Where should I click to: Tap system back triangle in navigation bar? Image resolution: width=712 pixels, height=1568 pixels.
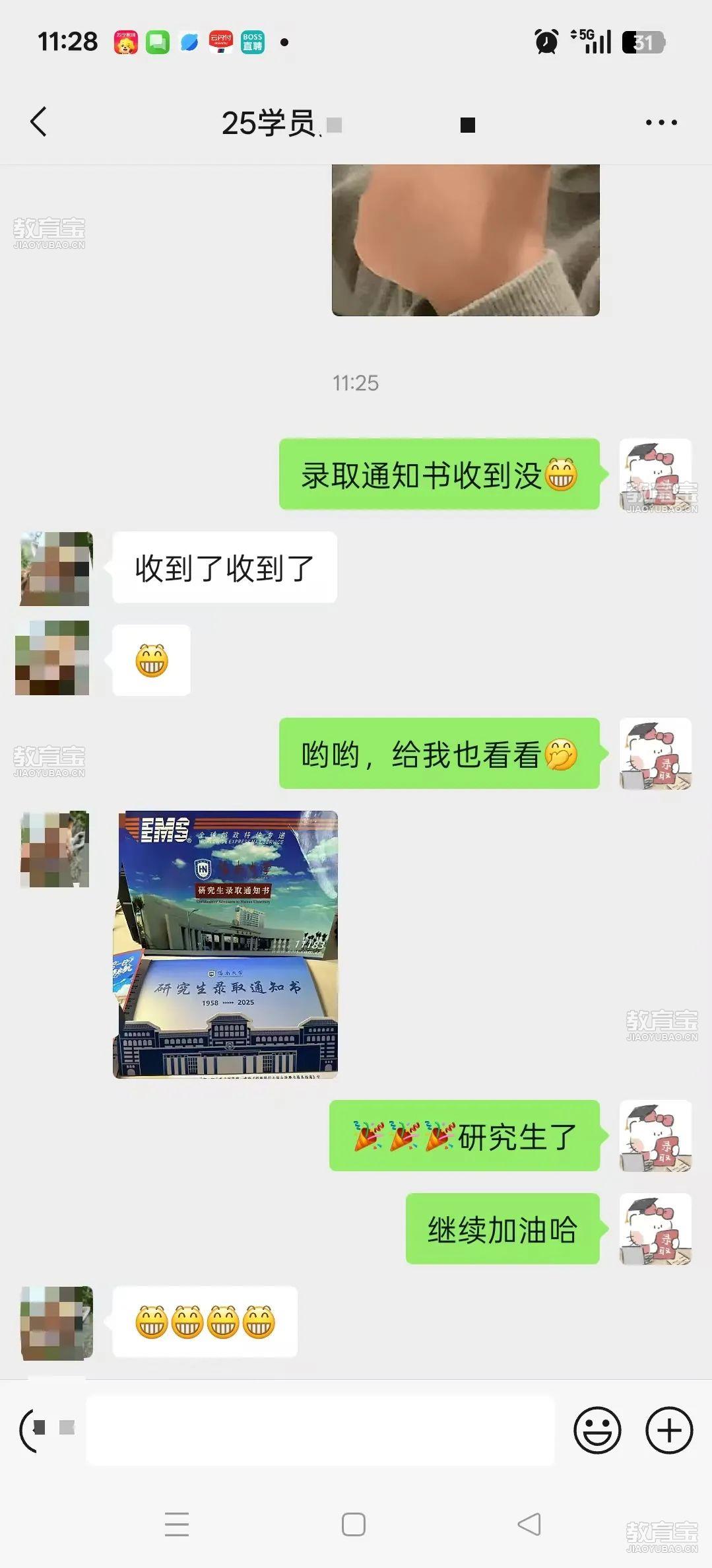pos(529,1524)
